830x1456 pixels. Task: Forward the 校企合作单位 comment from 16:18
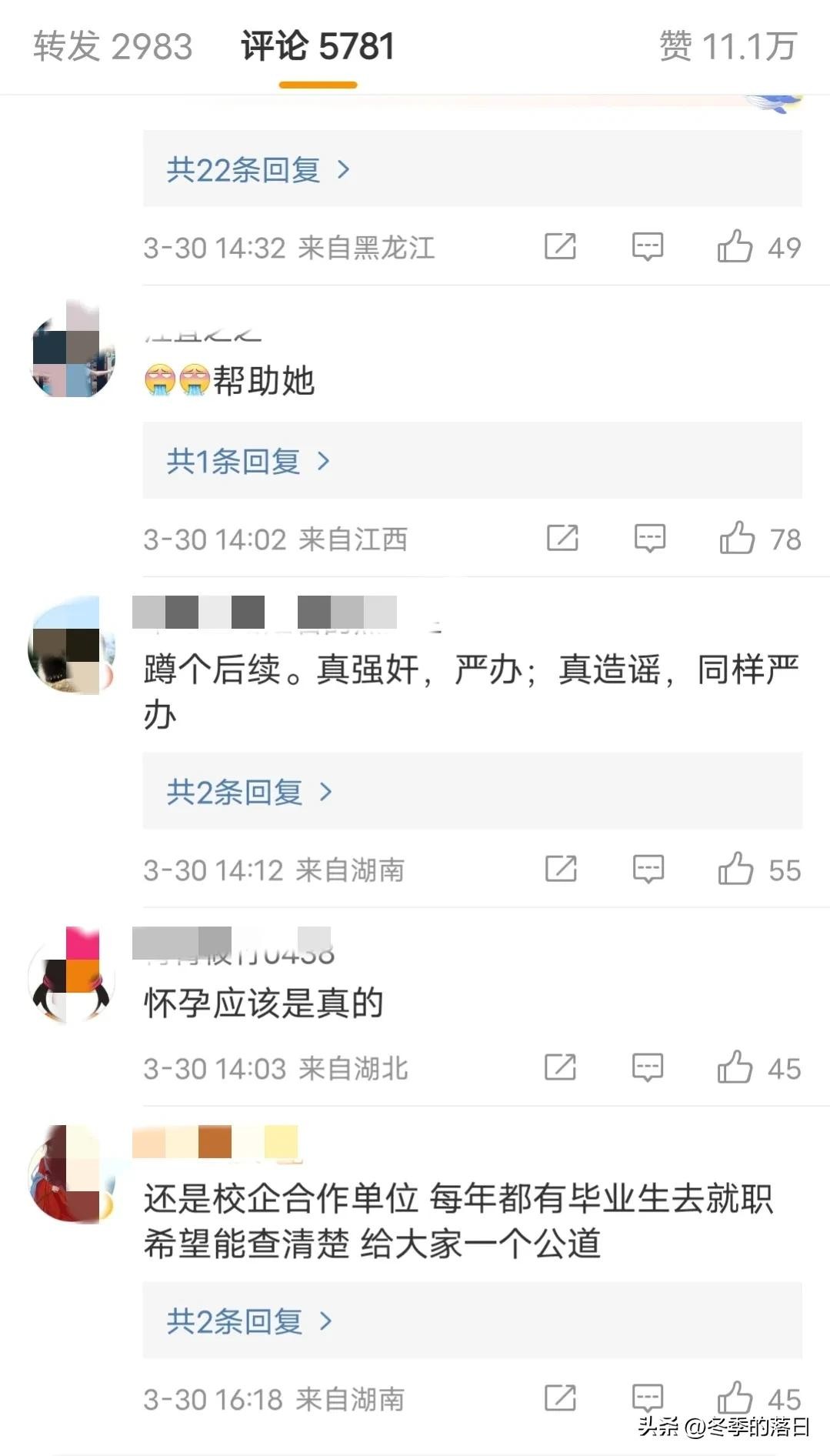[x=560, y=1398]
